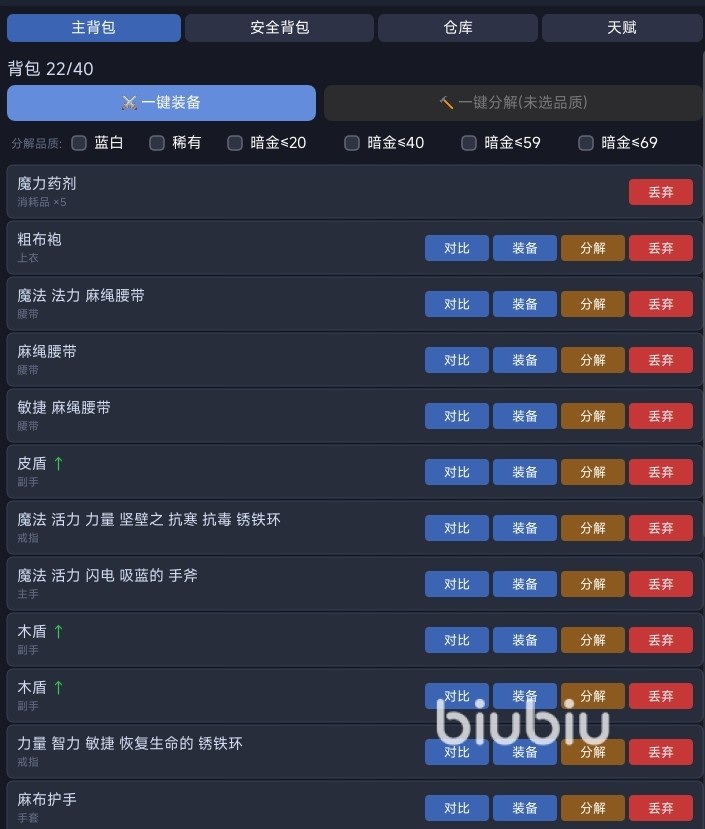Screen dimensions: 705x829
Task: Discard the 魔法 活力 闪电 吸蓝的 手斧
Action: point(660,584)
